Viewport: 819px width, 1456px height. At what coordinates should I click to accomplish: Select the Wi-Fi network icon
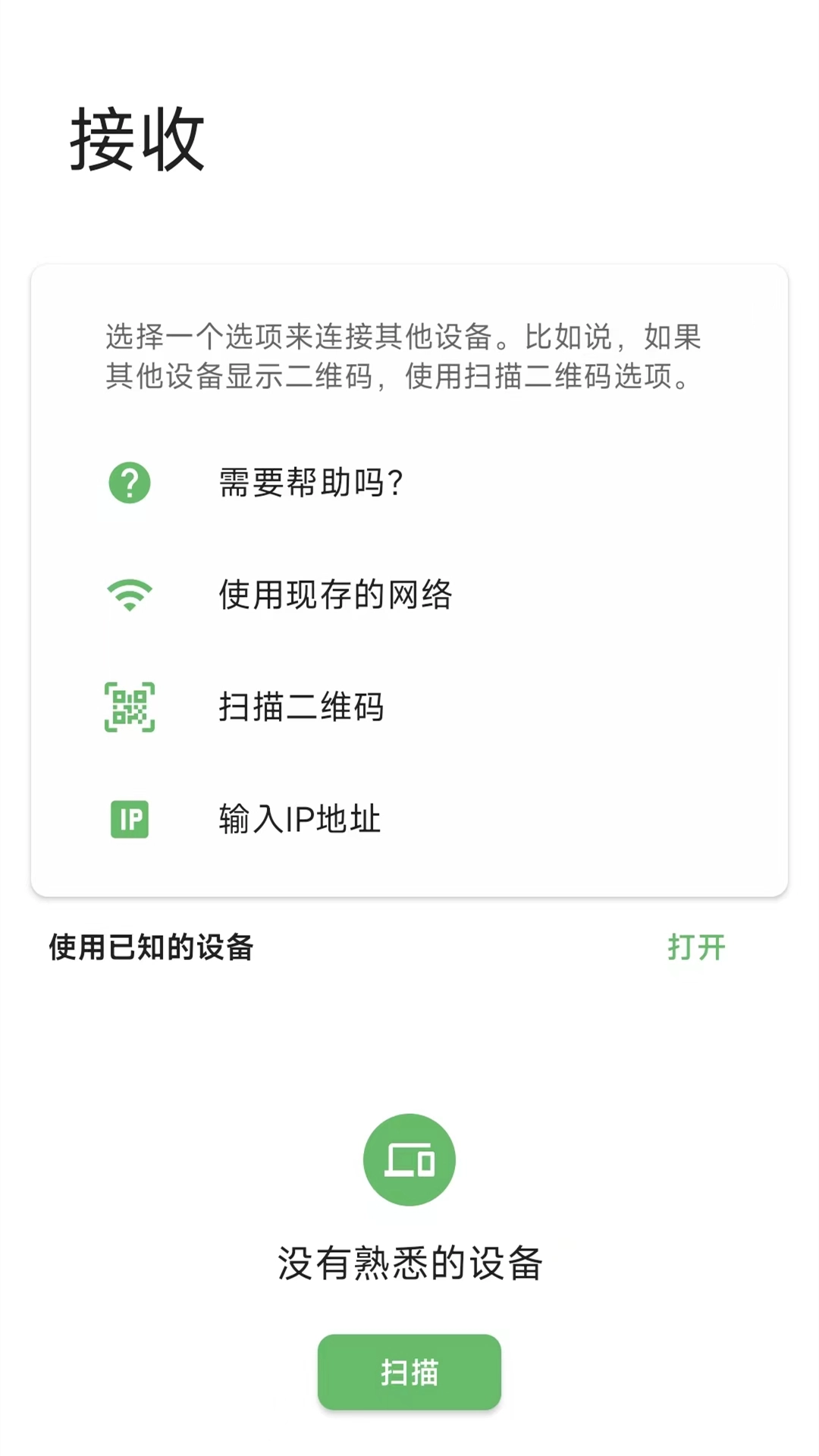click(130, 596)
